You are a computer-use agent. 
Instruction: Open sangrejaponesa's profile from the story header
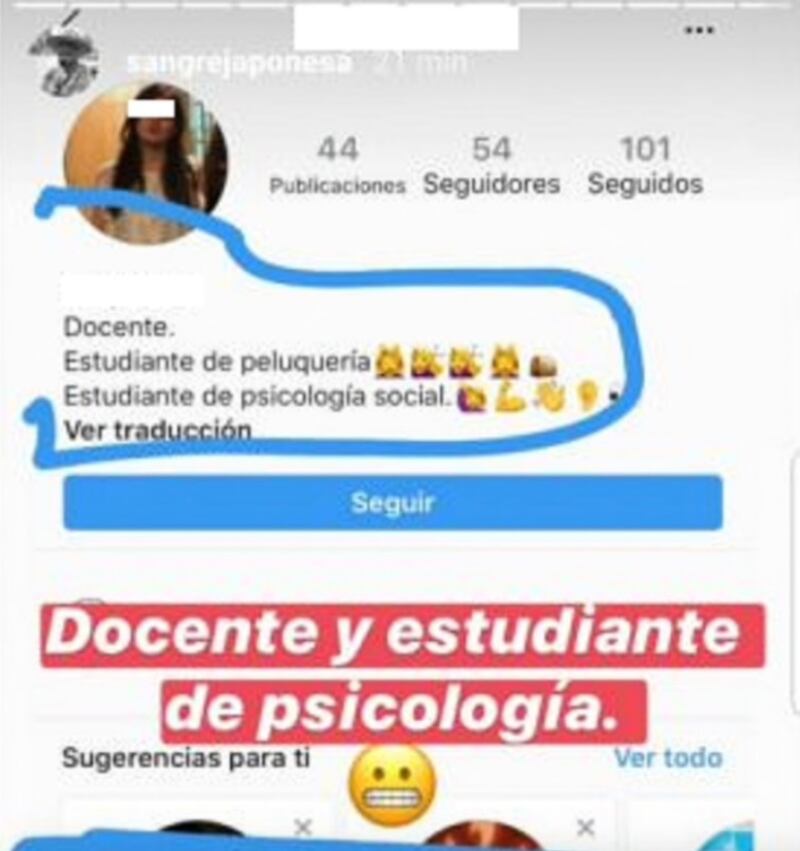click(242, 64)
